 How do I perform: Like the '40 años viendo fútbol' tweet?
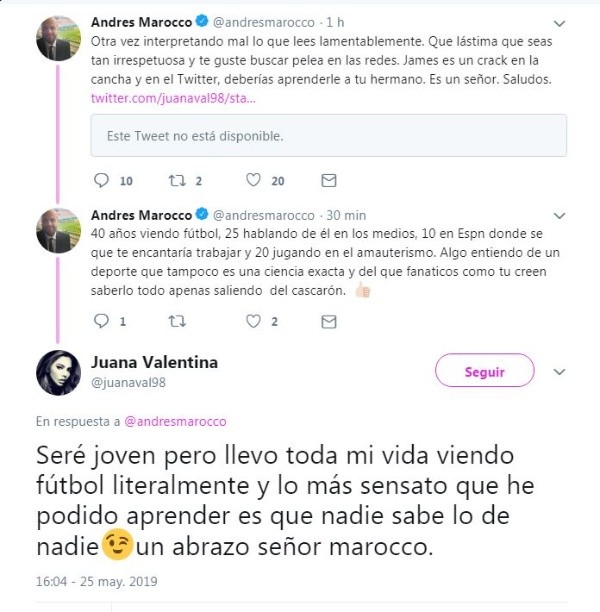point(253,322)
